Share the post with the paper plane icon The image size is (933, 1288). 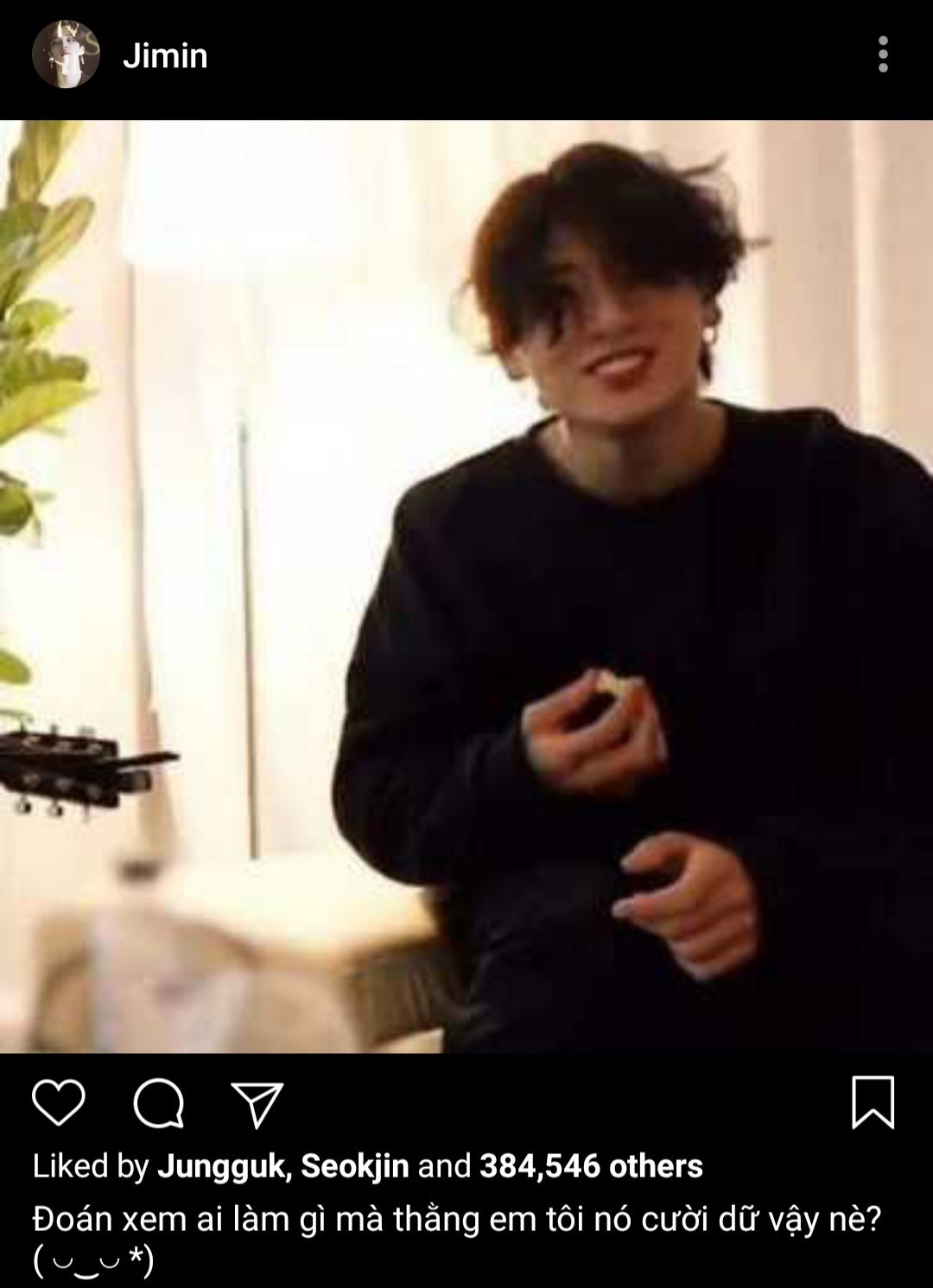click(x=257, y=1104)
